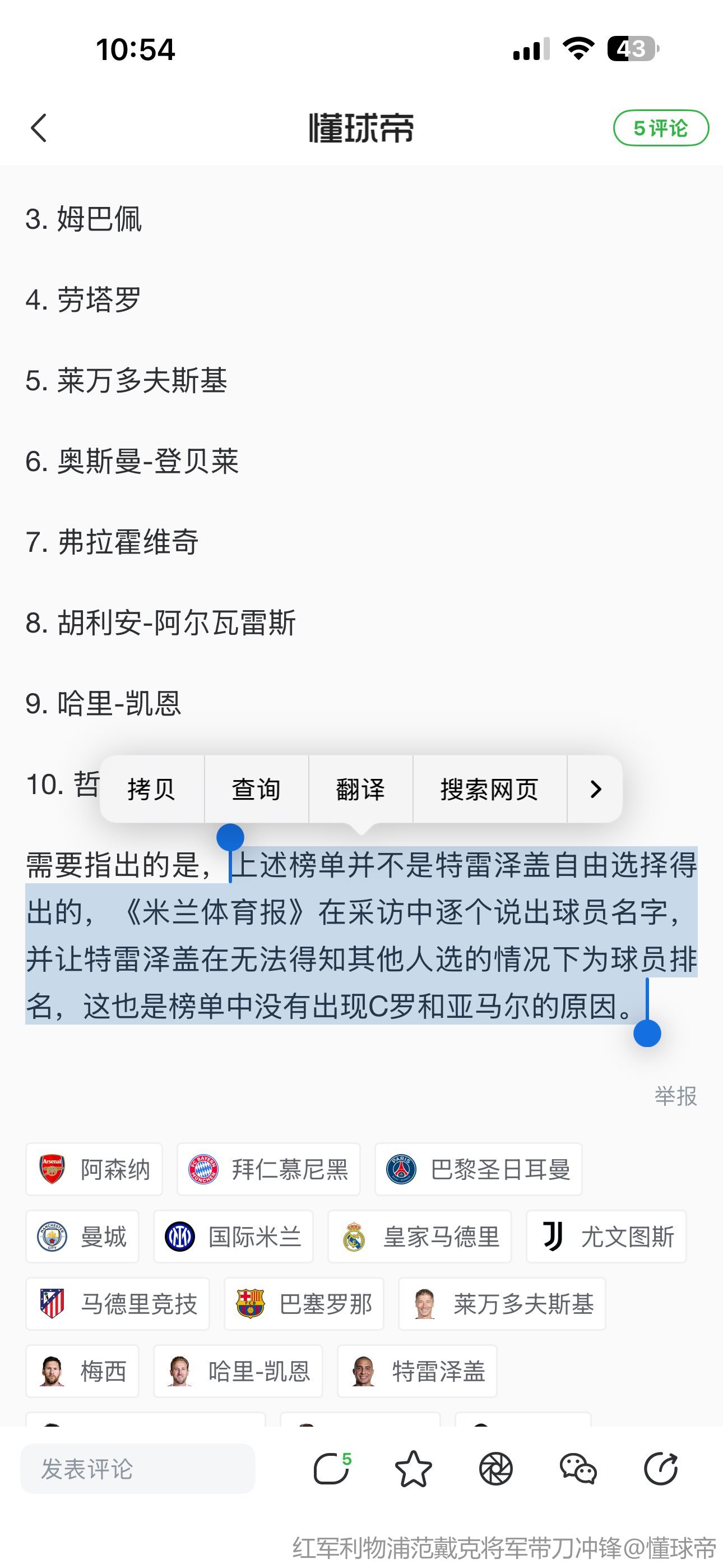This screenshot has height=1568, width=723.
Task: Favorite this article with star icon
Action: pyautogui.click(x=413, y=1469)
